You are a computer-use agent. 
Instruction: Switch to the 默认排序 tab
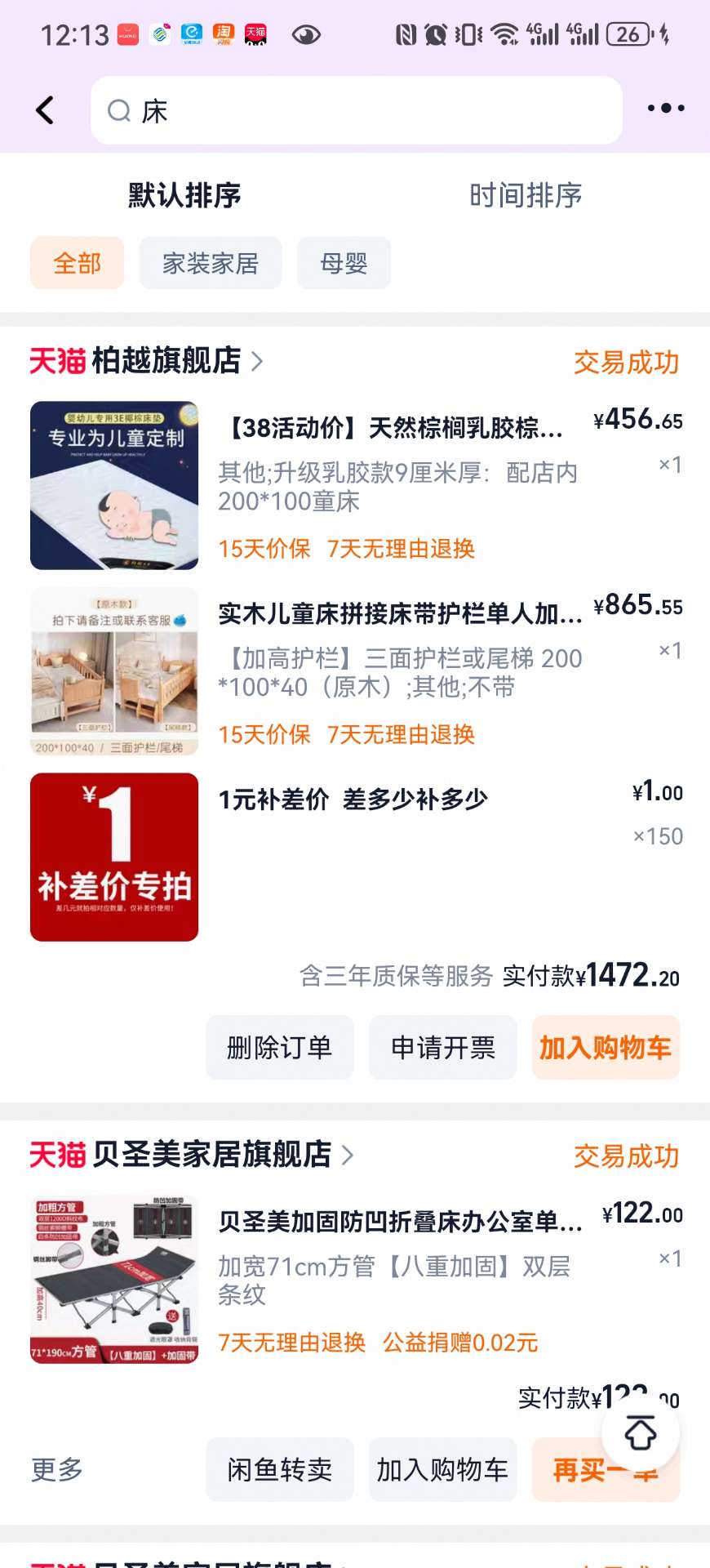click(x=184, y=195)
